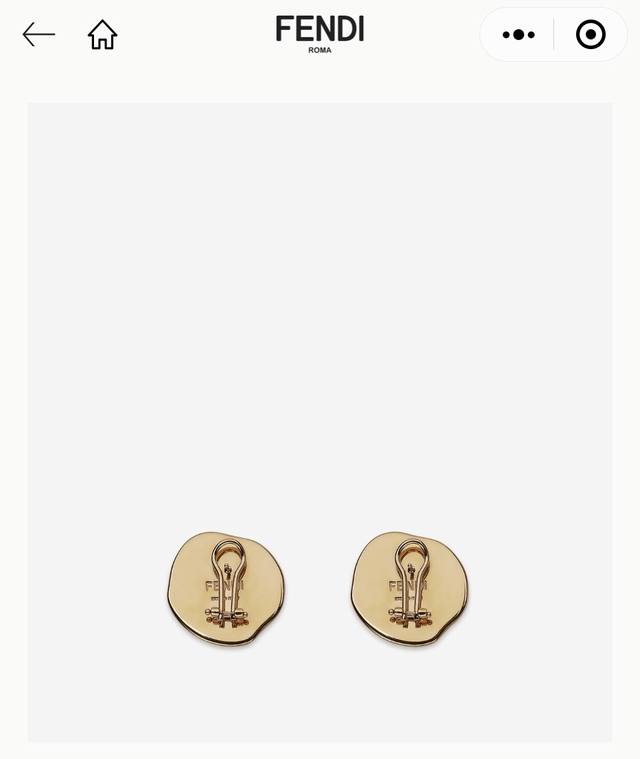Return to the Fendi home page

click(x=102, y=35)
